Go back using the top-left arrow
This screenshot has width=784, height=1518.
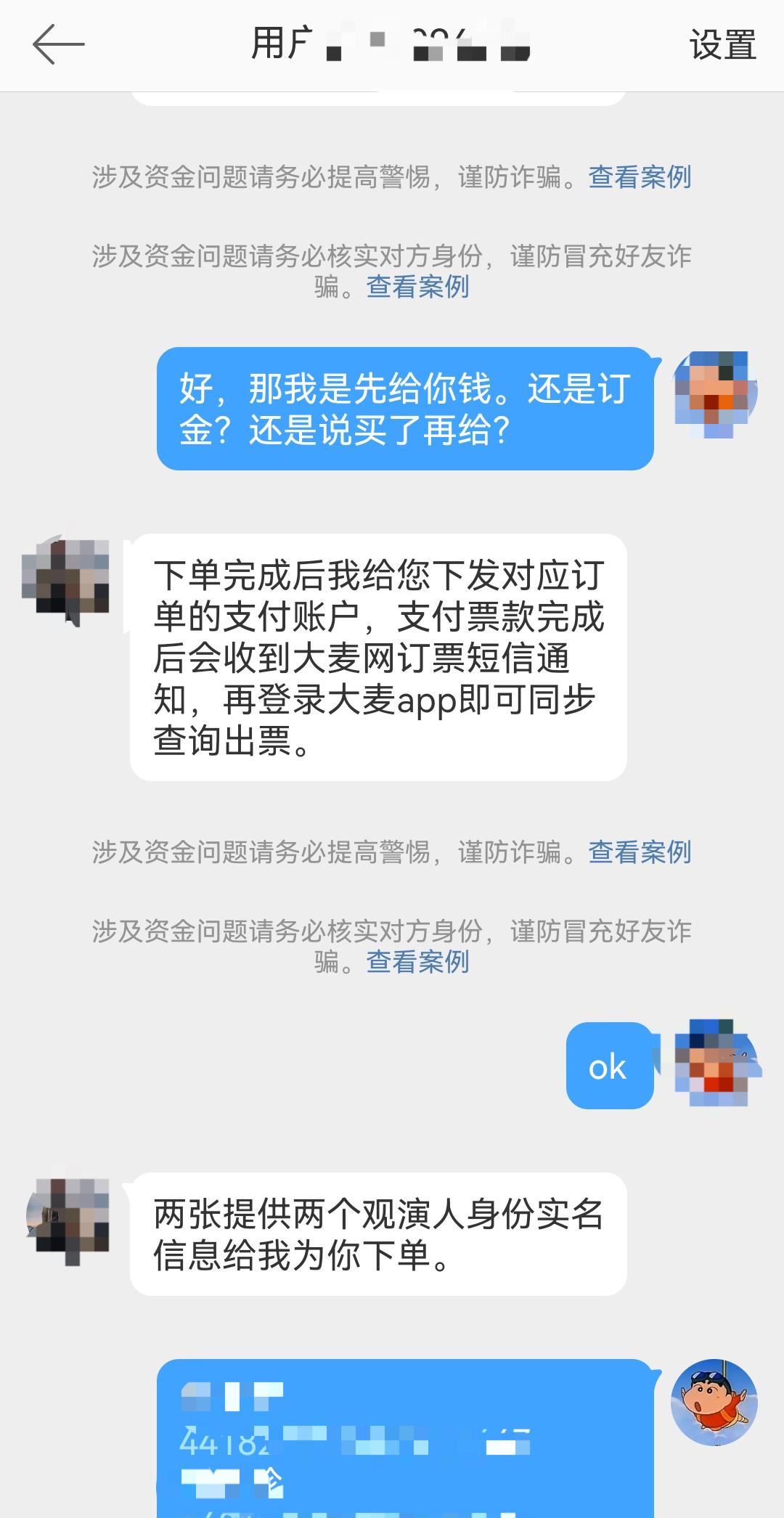[58, 44]
